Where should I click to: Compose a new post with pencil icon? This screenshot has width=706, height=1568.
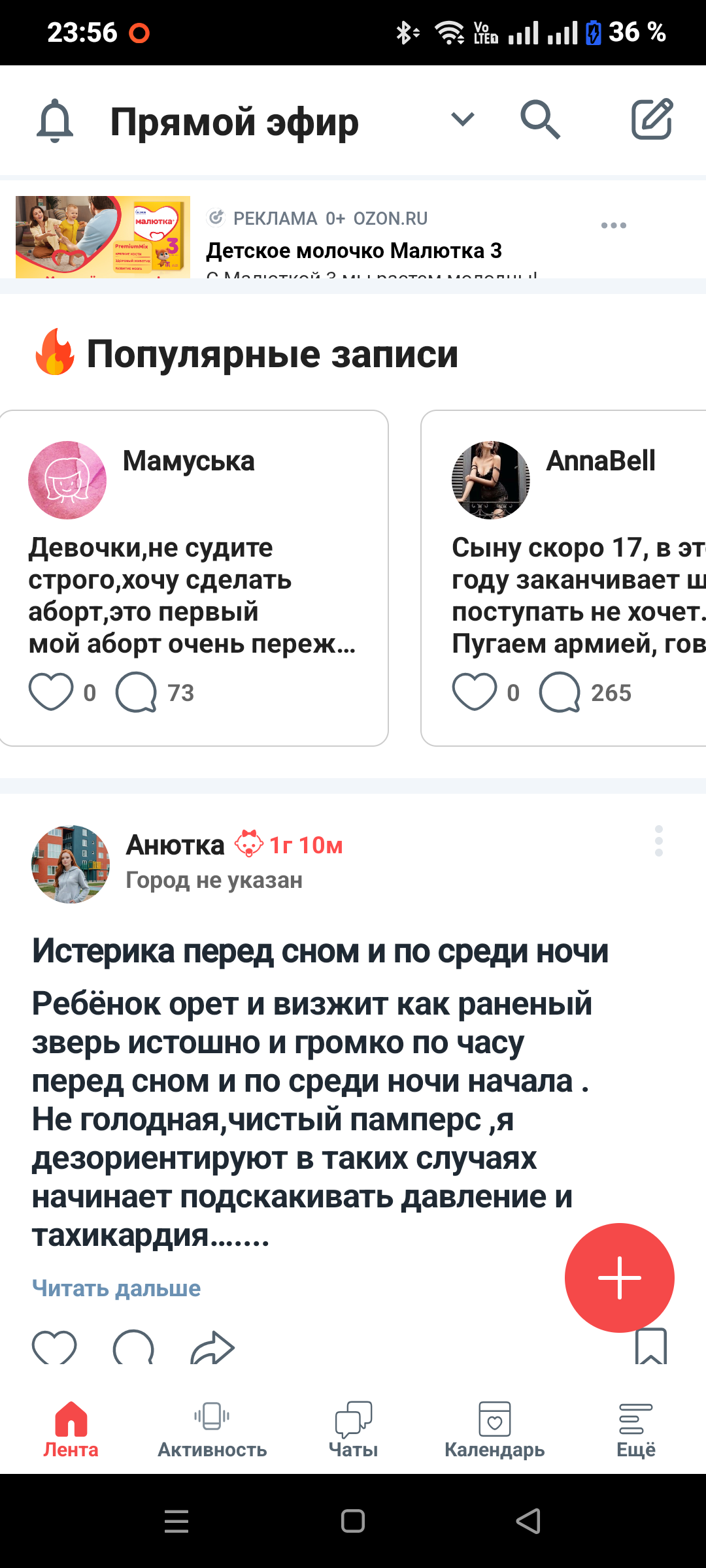[652, 120]
